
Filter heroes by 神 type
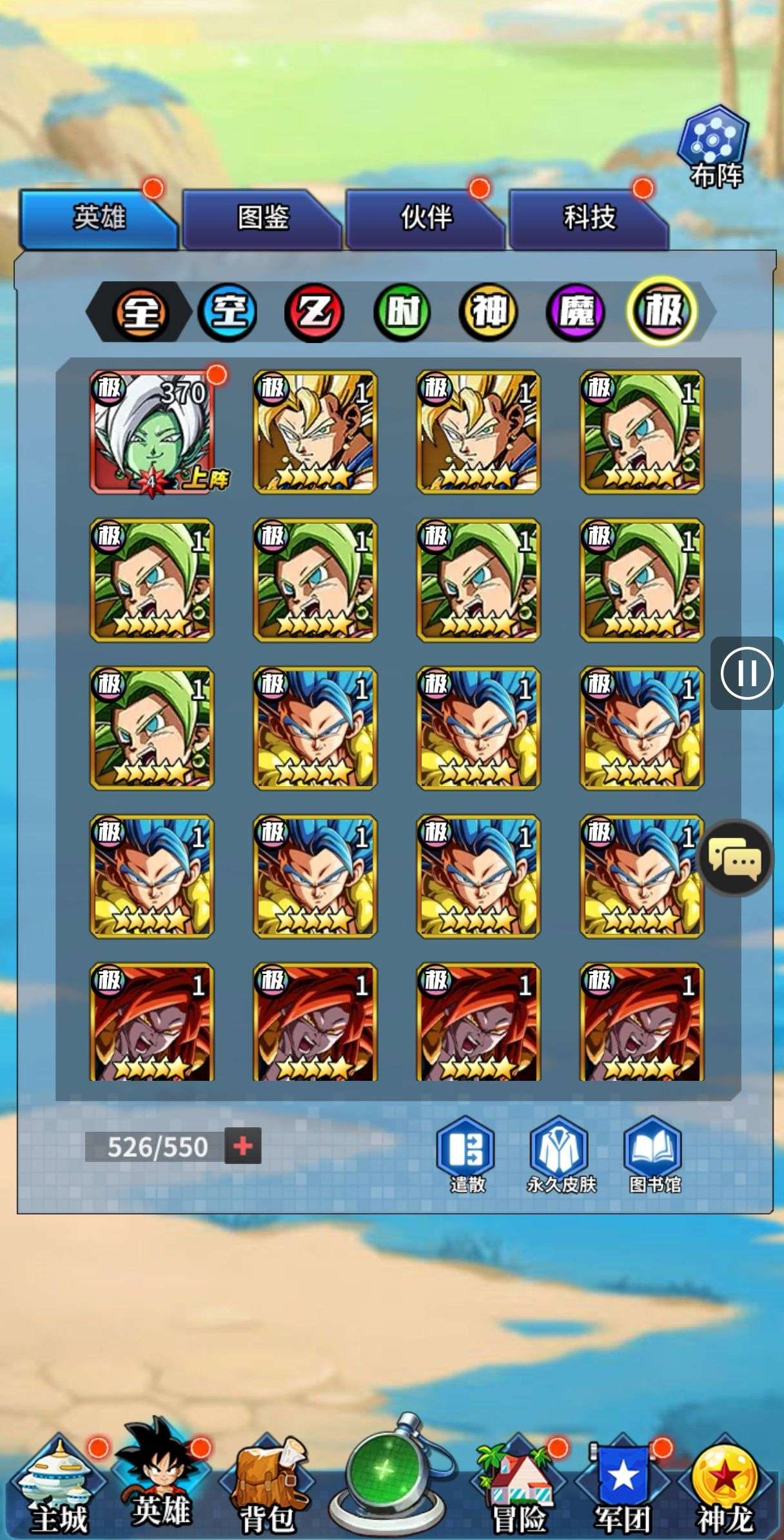click(489, 313)
